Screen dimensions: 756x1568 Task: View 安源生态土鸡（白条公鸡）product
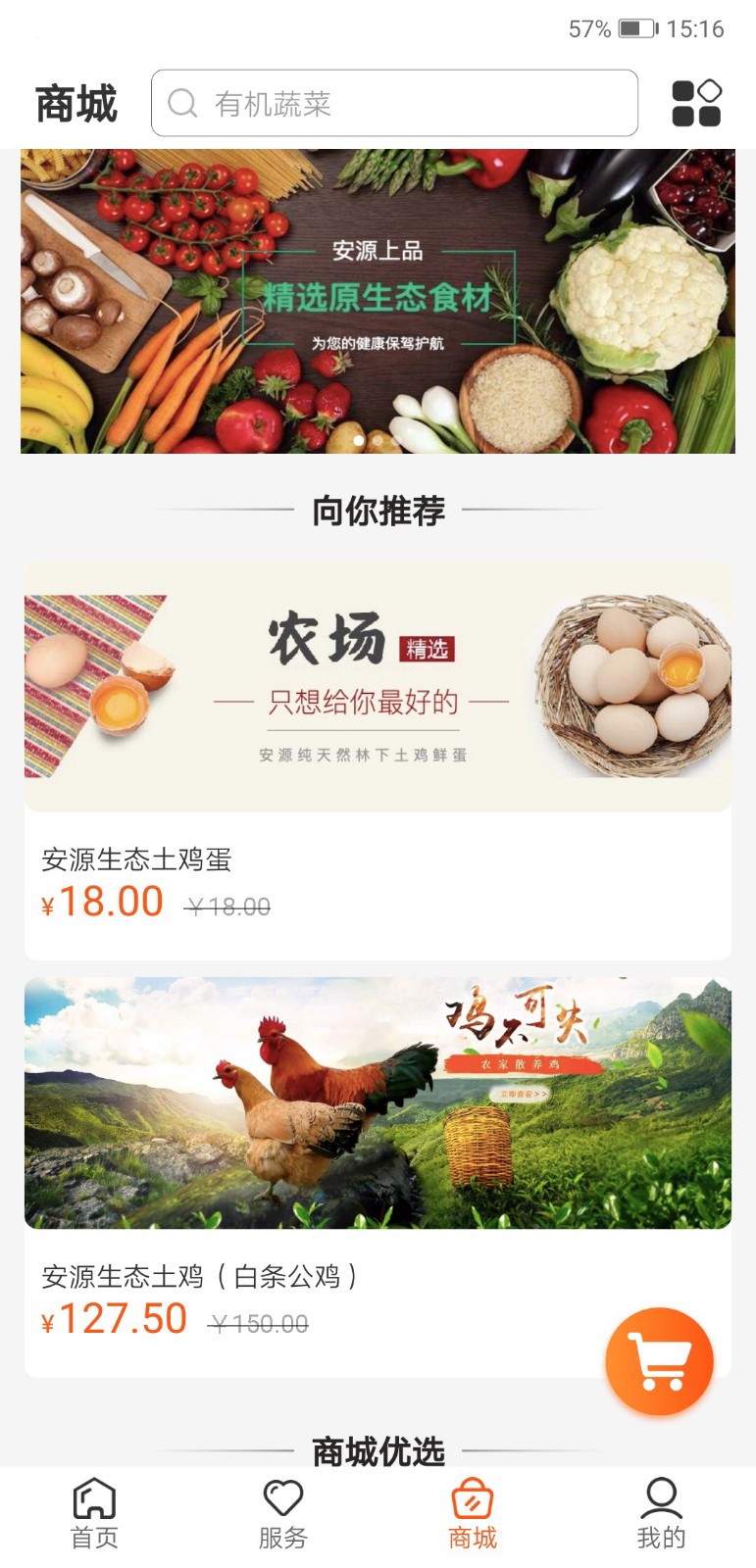click(x=378, y=1177)
